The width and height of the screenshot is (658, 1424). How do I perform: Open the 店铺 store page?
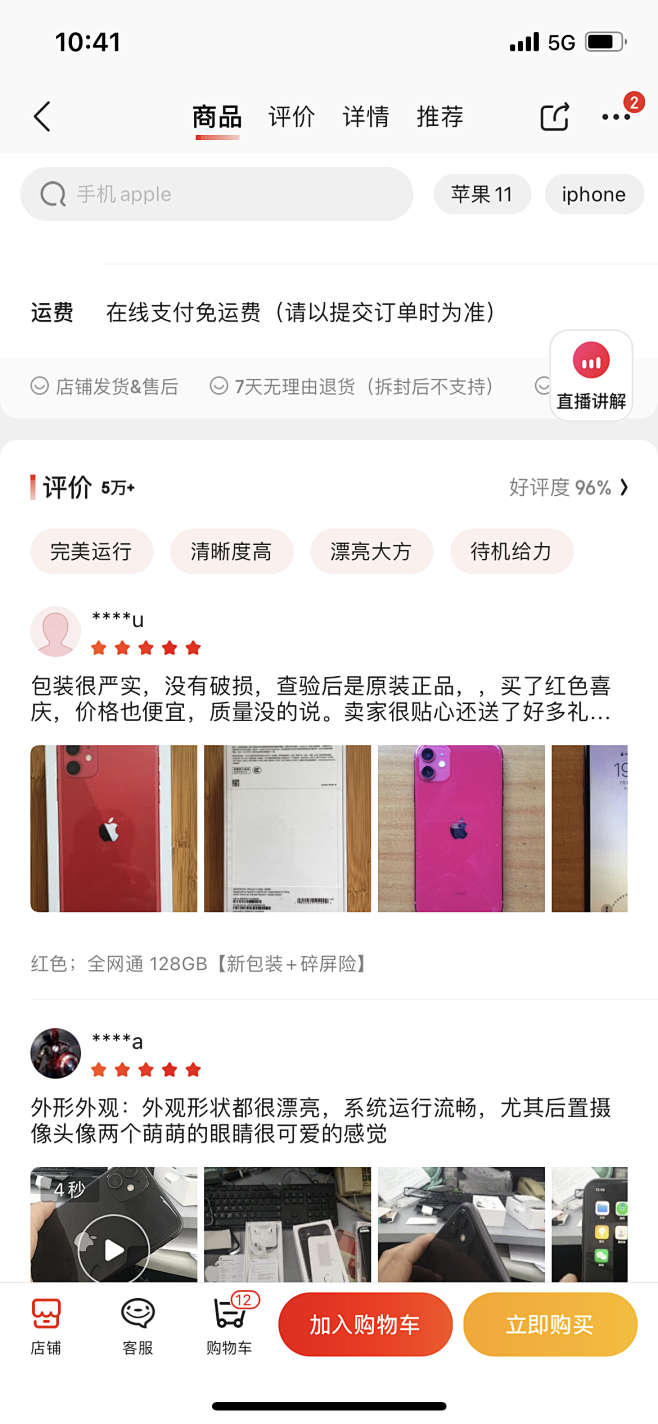pos(46,1325)
